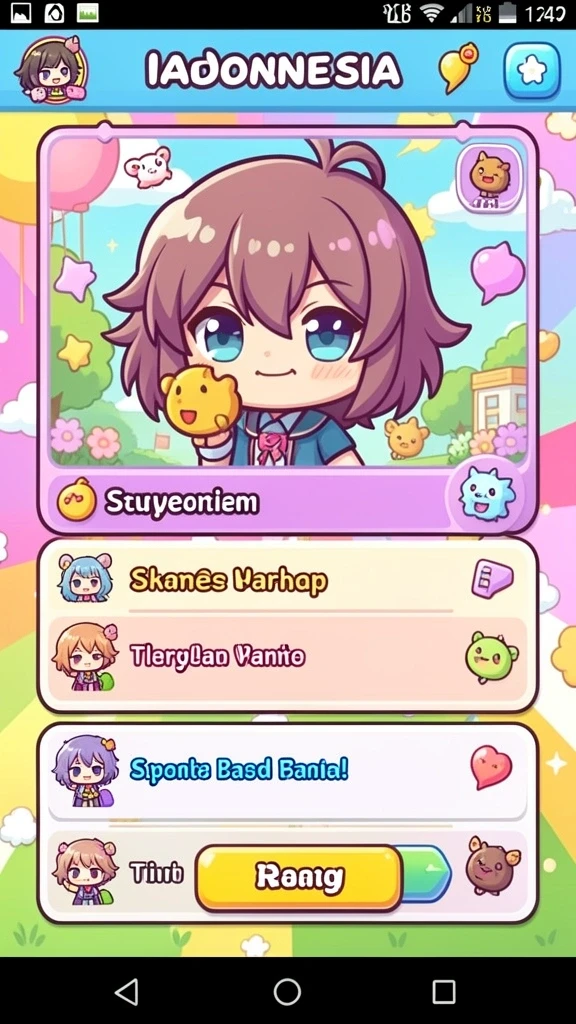Screen dimensions: 576x1024
Task: Tap the blue fluffy creature button
Action: [487, 494]
